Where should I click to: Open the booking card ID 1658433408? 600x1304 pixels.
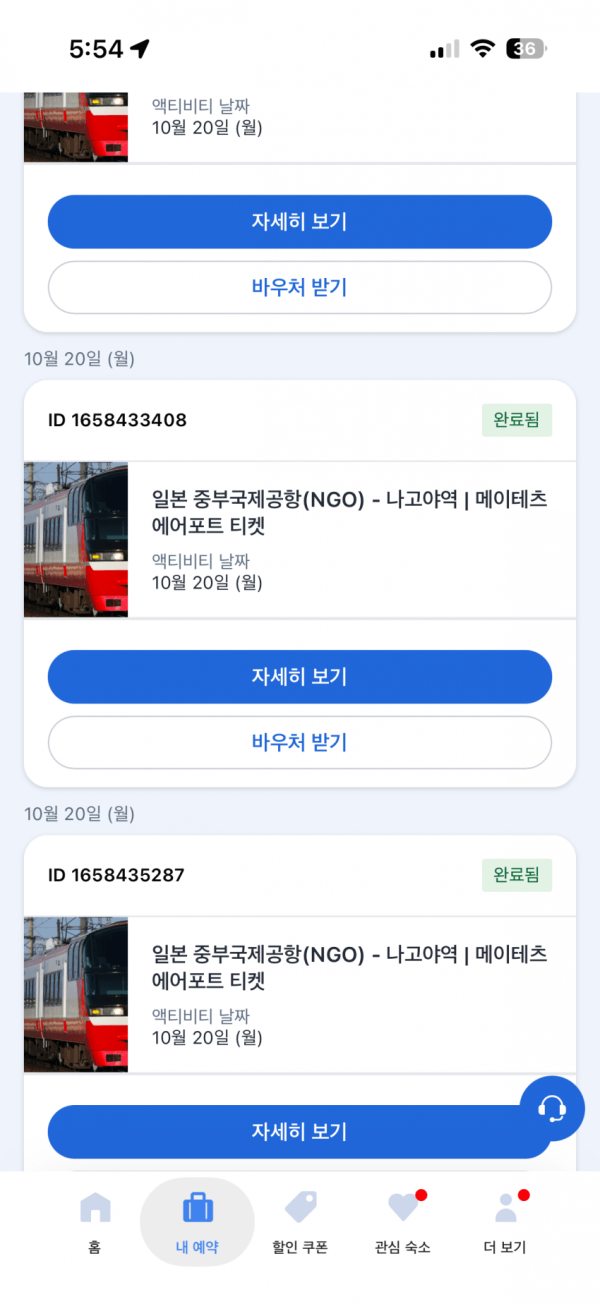tap(350, 540)
